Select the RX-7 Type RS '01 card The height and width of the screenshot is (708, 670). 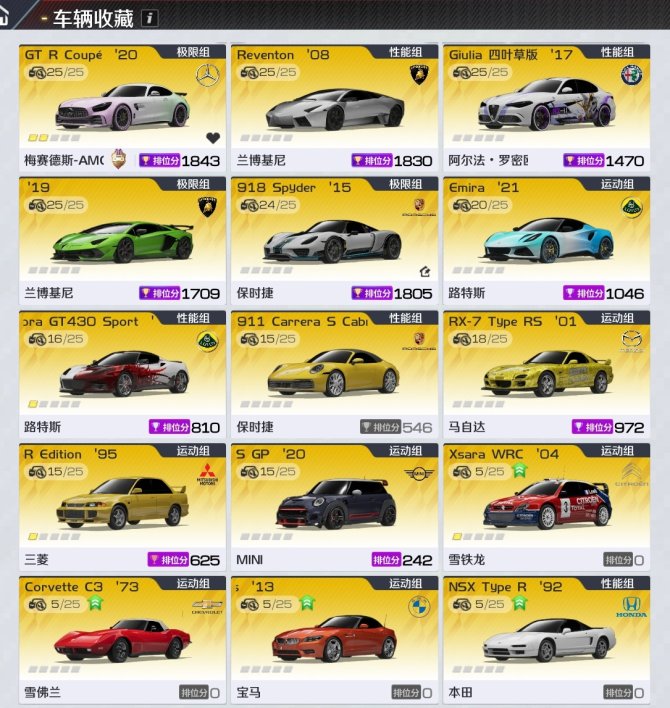click(x=546, y=372)
